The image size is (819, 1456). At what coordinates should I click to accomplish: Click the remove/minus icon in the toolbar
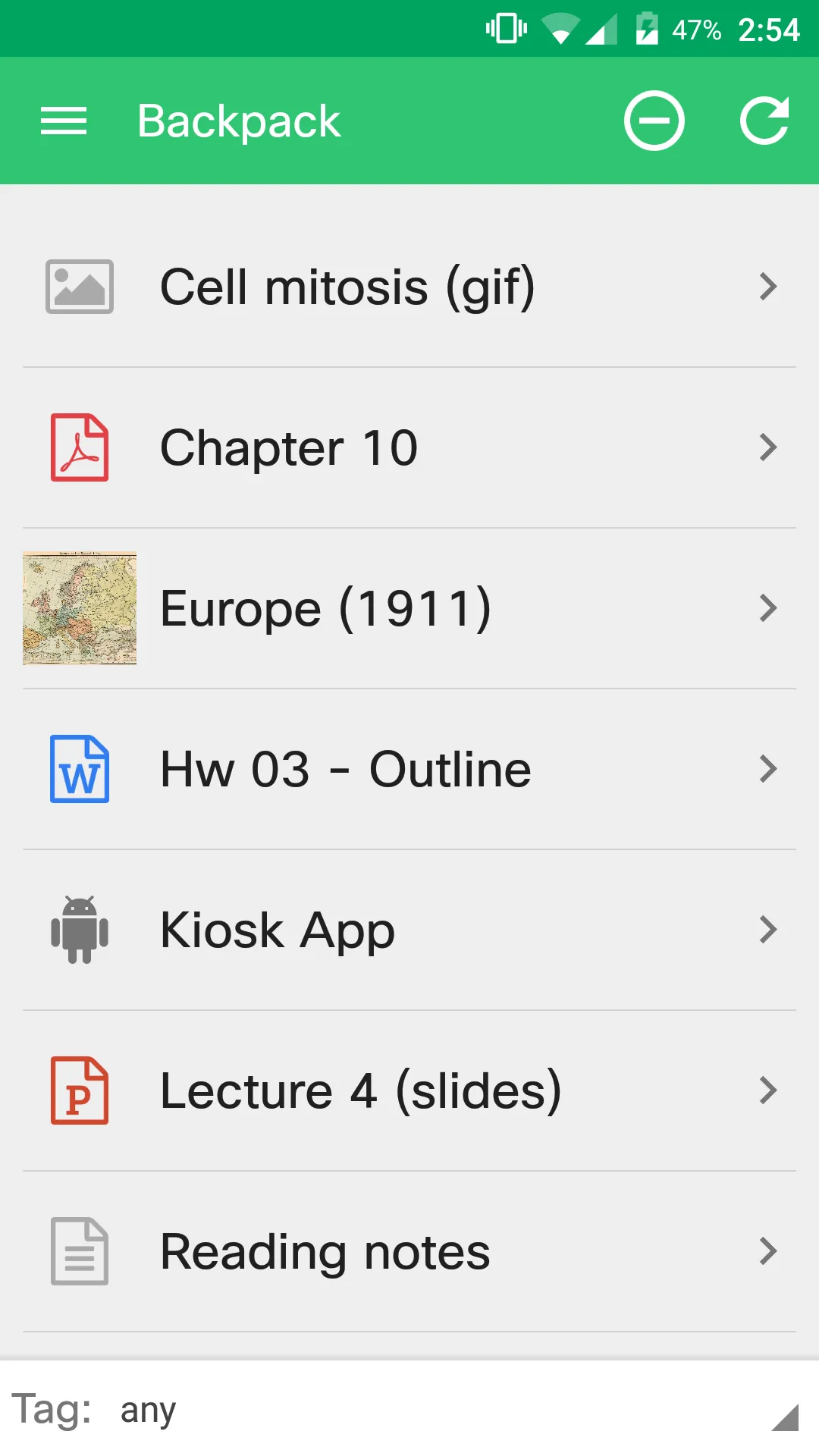(654, 121)
